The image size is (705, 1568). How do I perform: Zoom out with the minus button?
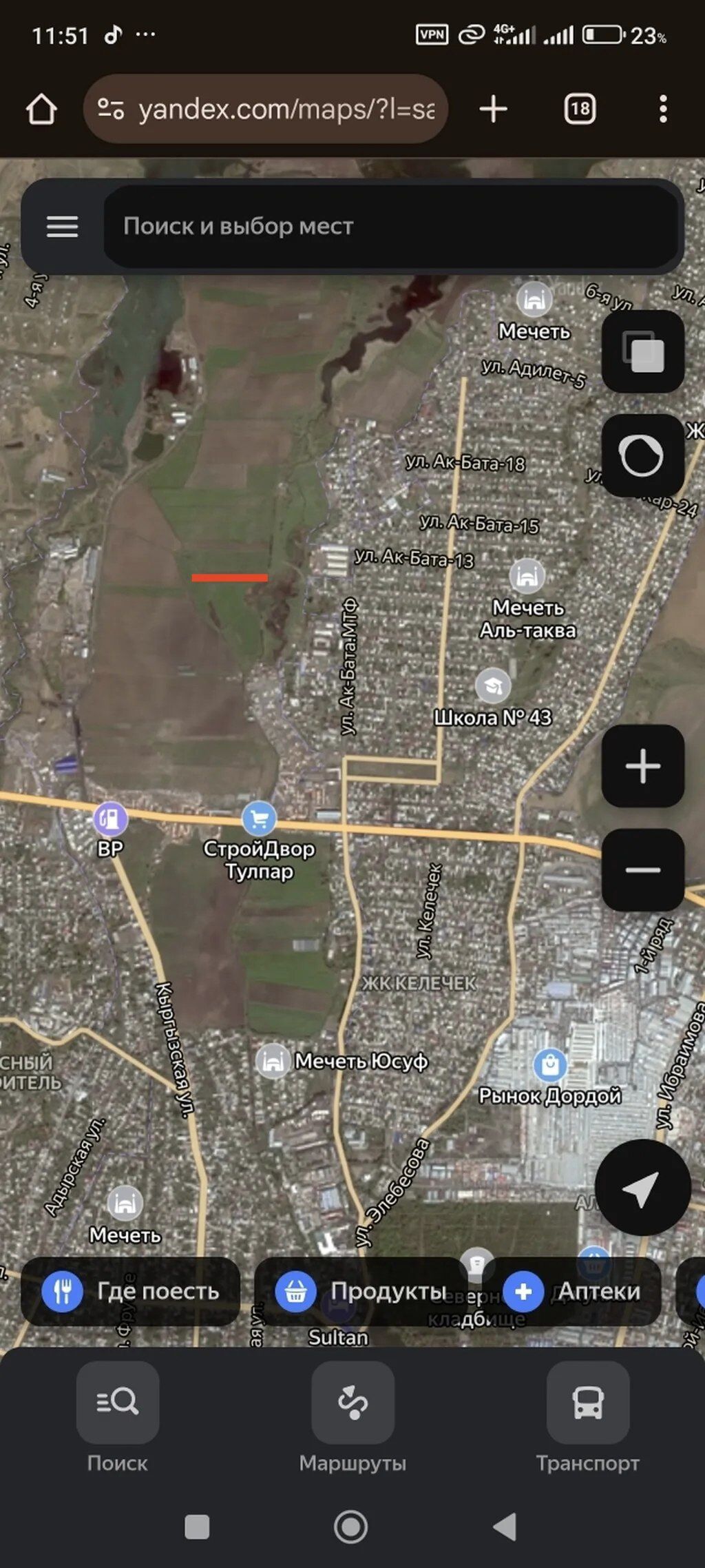tap(643, 869)
